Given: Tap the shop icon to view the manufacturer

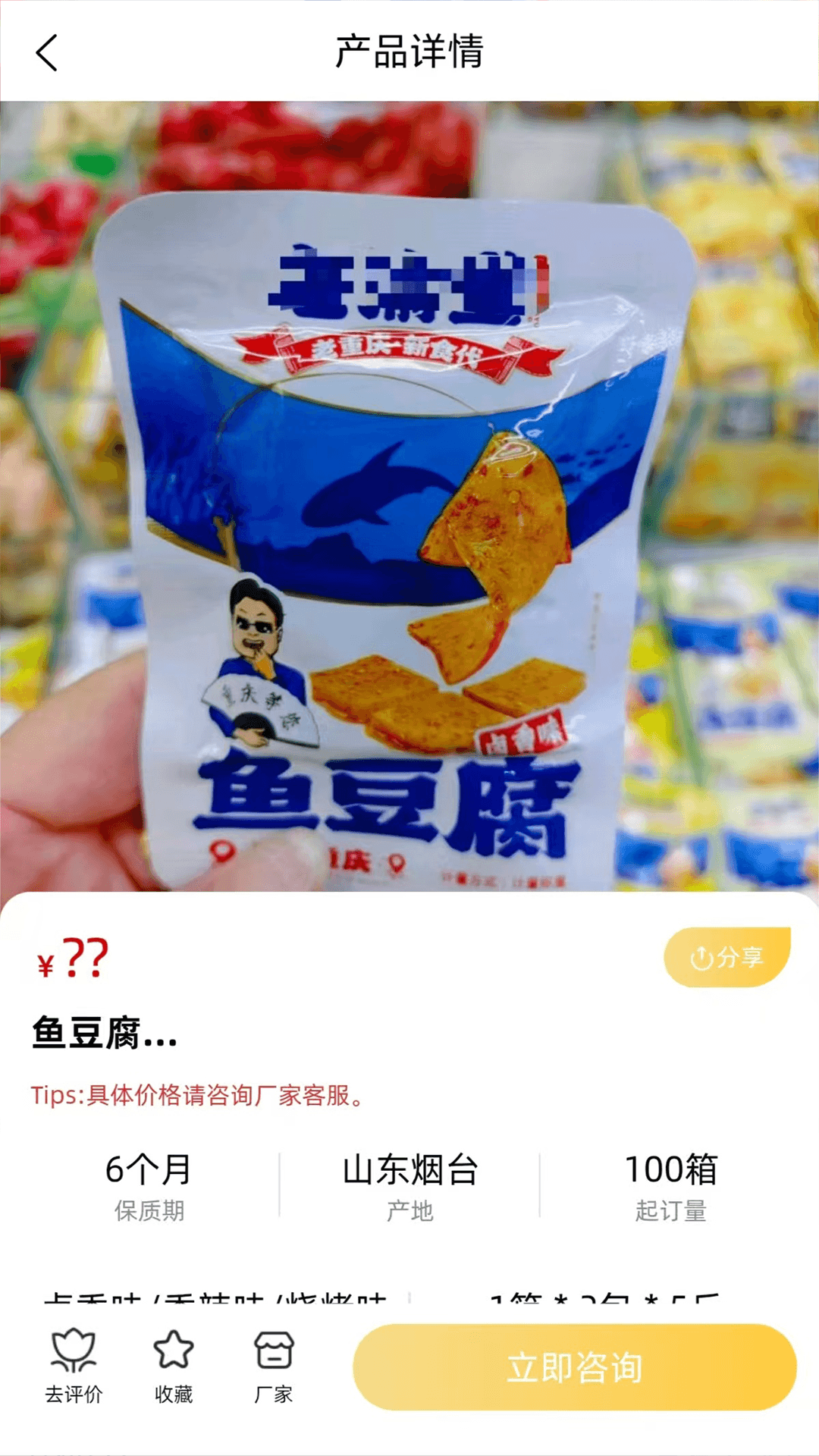Looking at the screenshot, I should coord(273,1350).
